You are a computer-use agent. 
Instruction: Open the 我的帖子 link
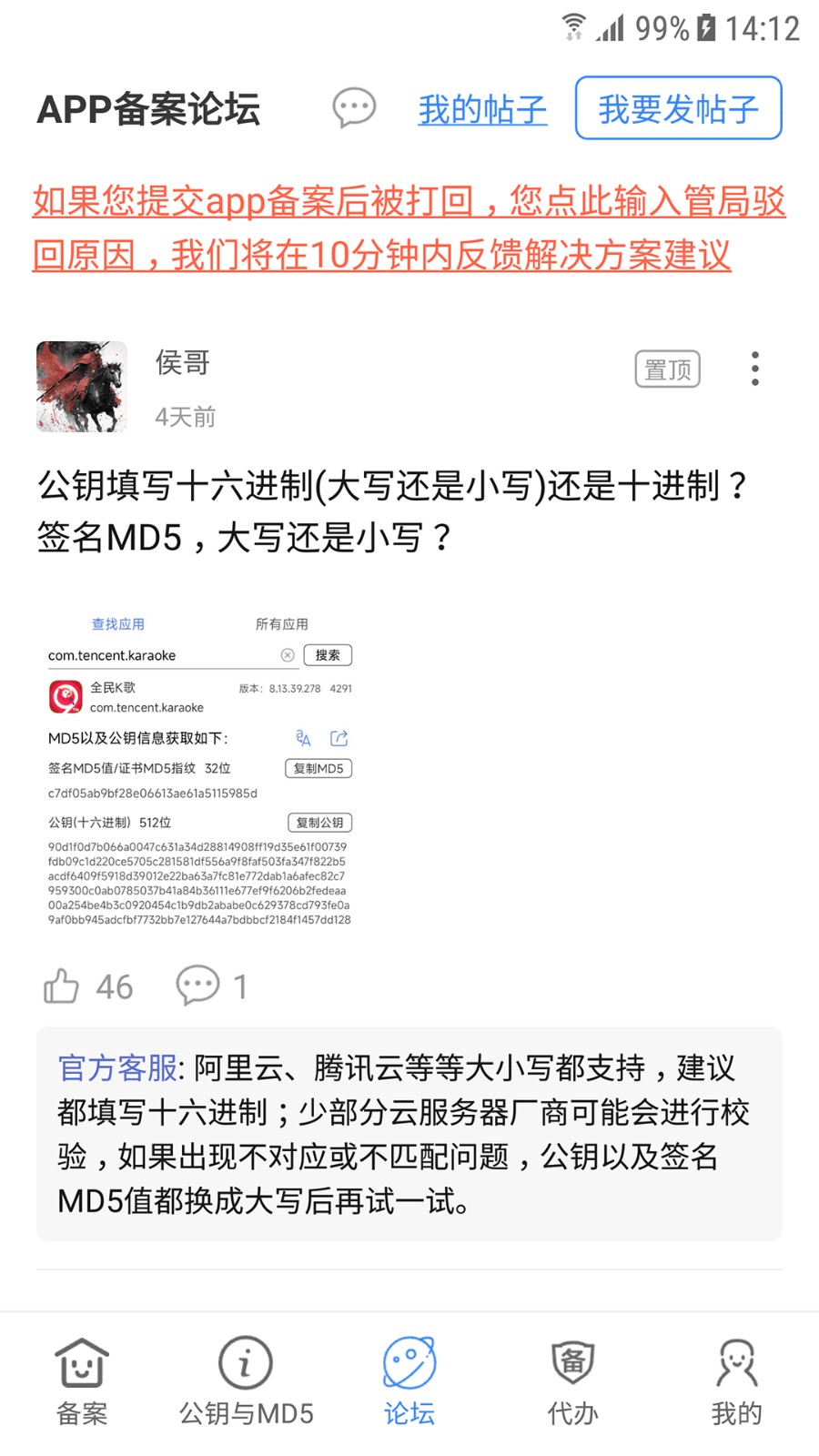tap(482, 109)
